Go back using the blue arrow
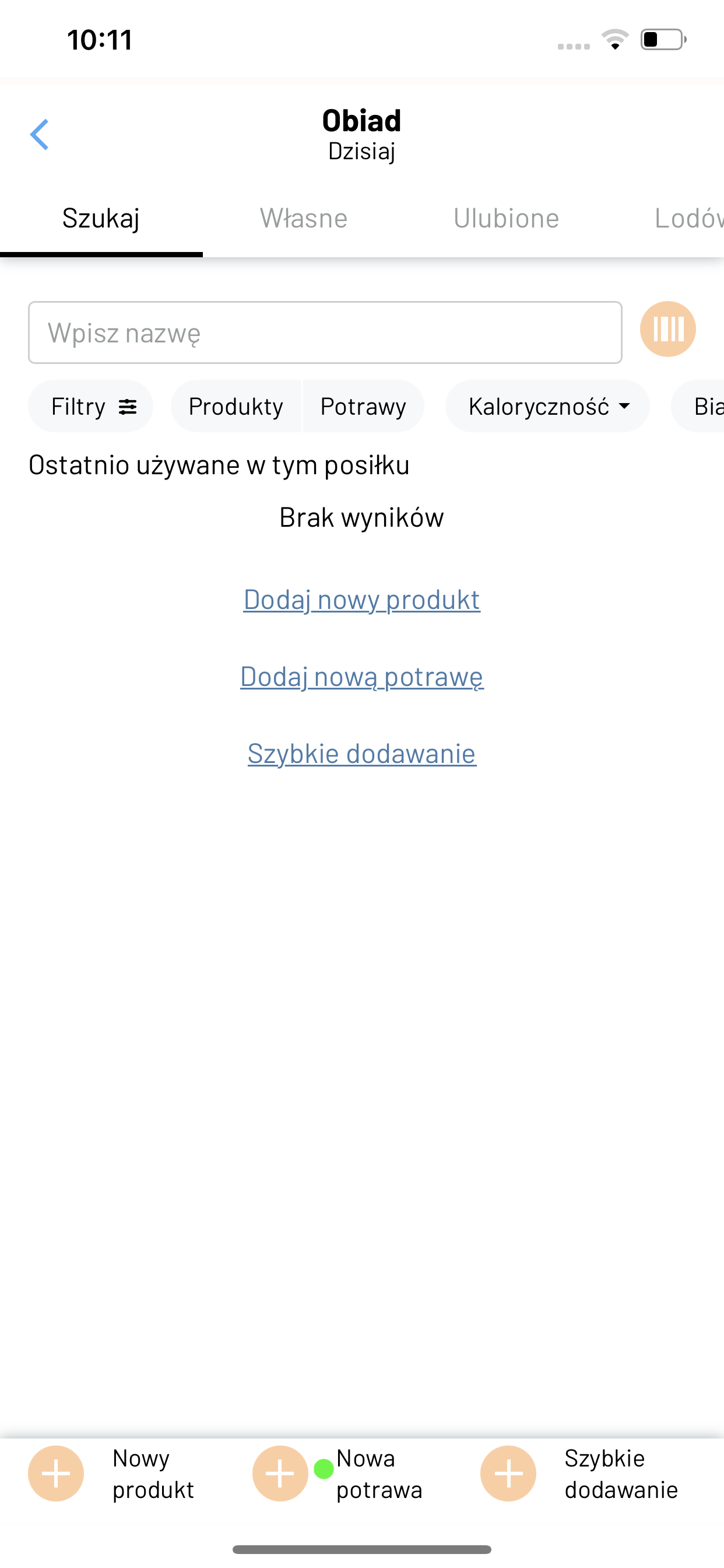Viewport: 724px width, 1568px height. [40, 135]
